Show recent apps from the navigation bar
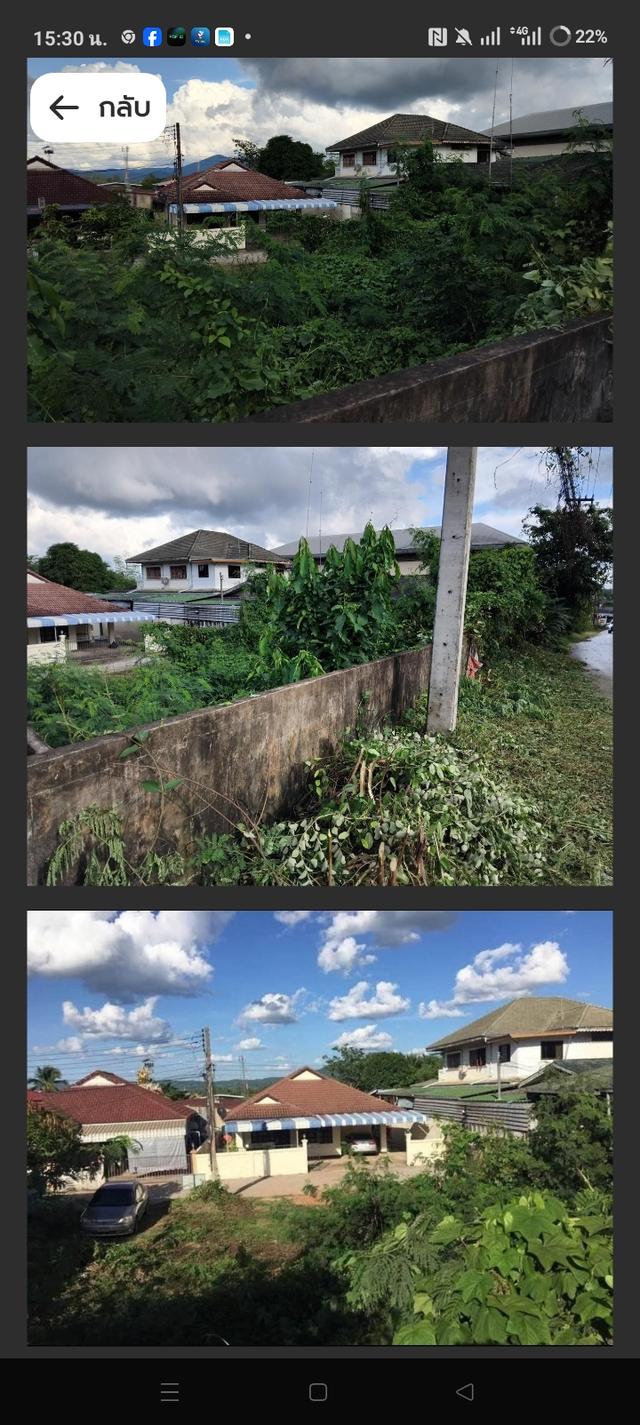This screenshot has height=1425, width=640. coord(170,1391)
